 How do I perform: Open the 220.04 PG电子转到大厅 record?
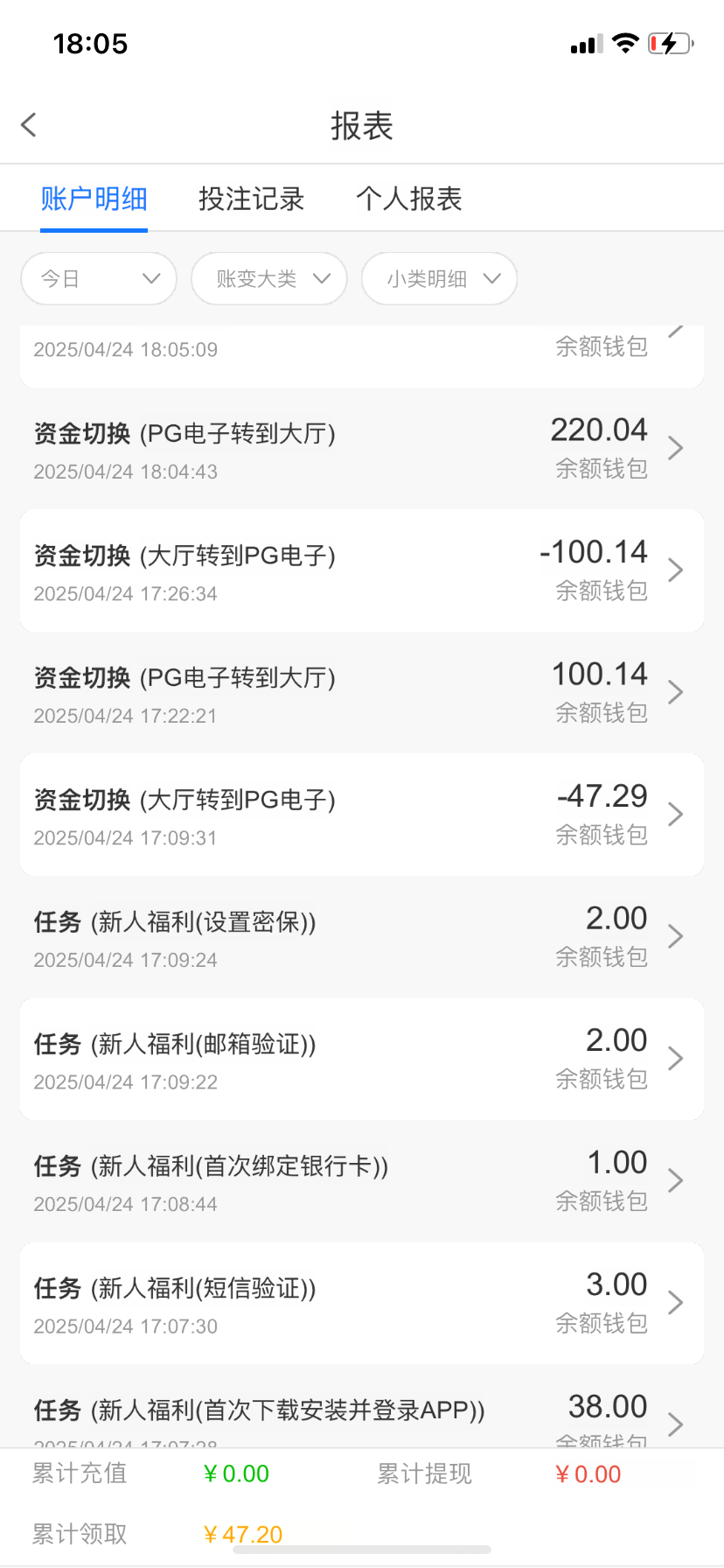pos(361,449)
